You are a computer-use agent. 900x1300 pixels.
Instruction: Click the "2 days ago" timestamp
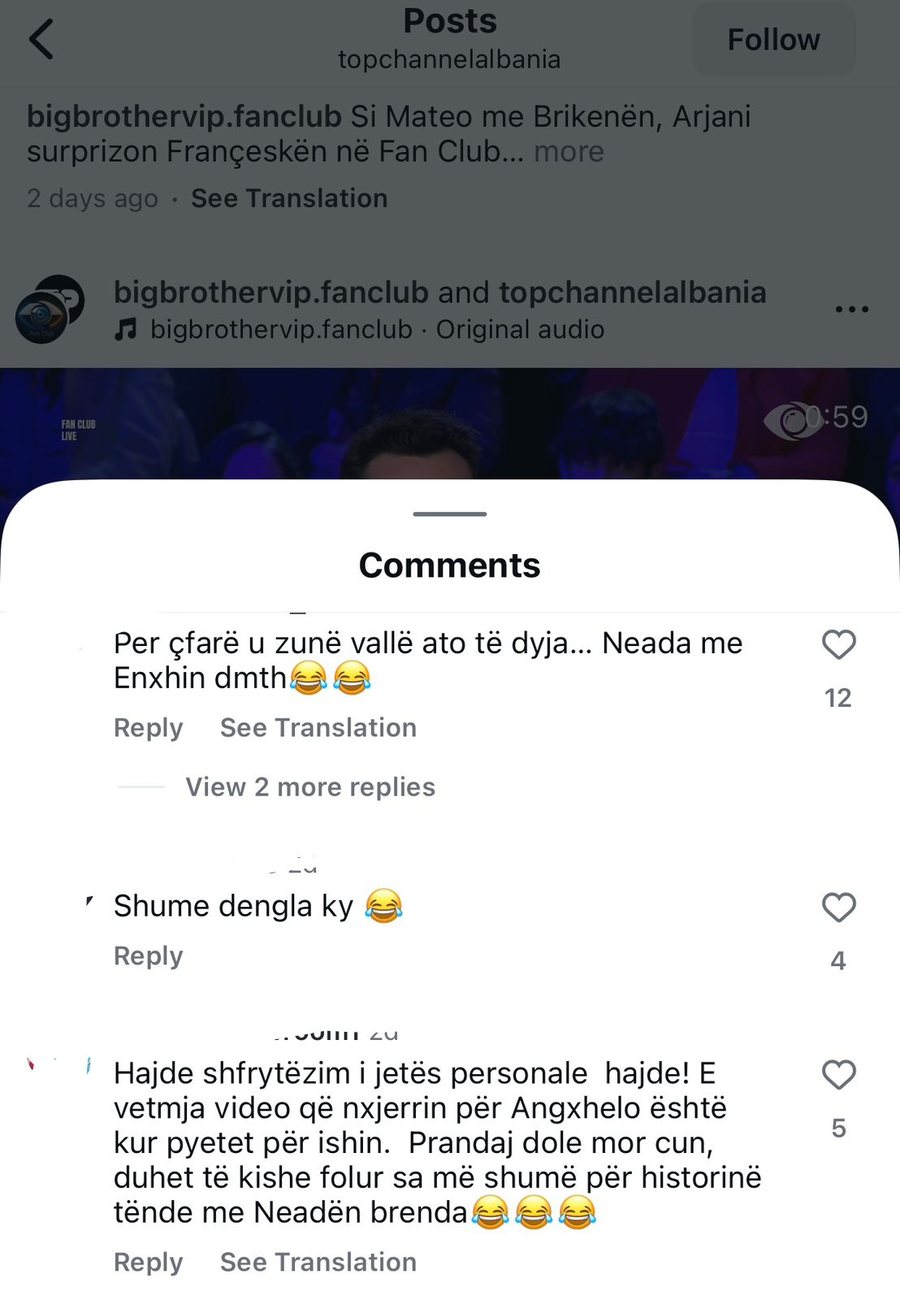(92, 198)
